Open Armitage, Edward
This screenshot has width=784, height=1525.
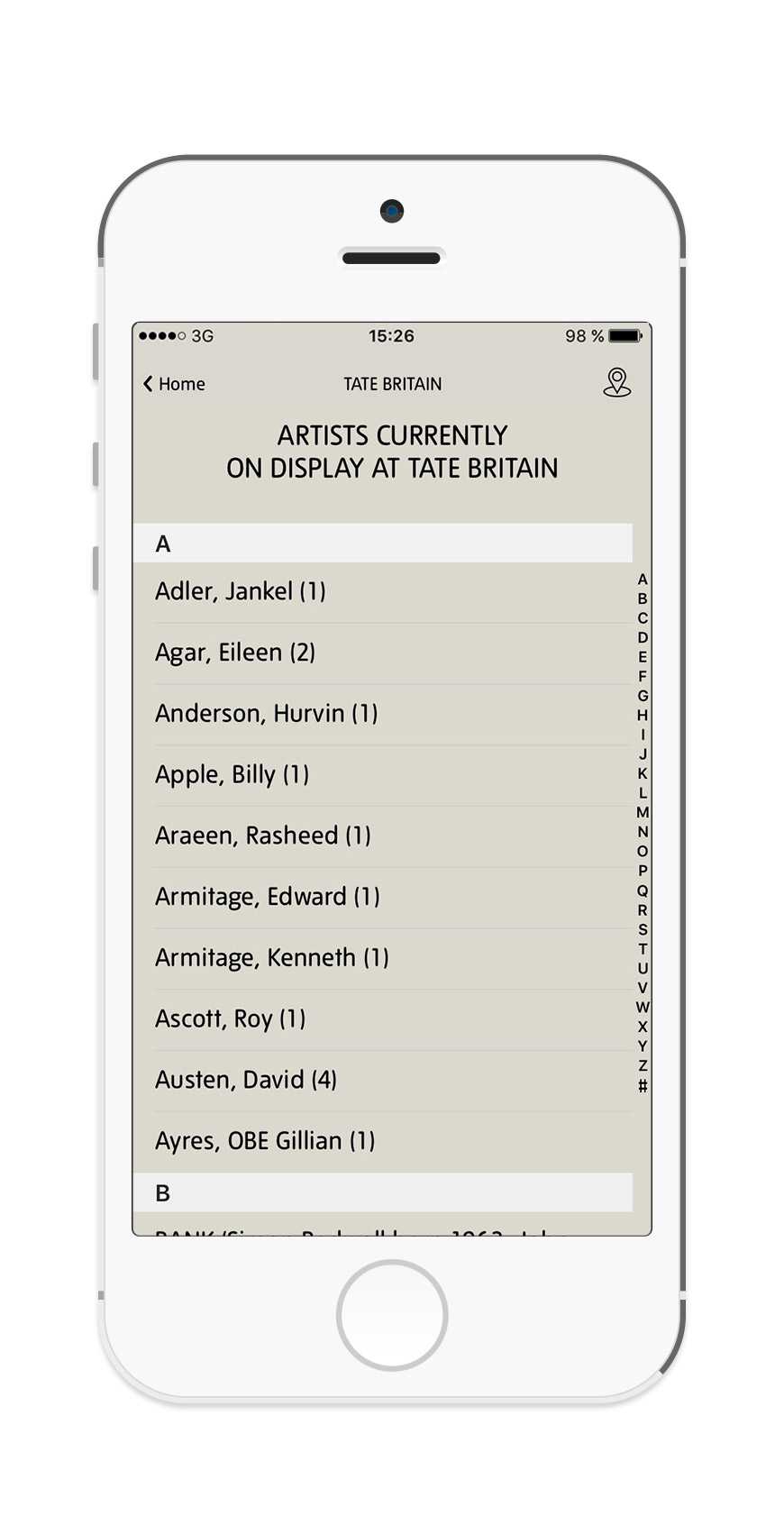[x=383, y=898]
